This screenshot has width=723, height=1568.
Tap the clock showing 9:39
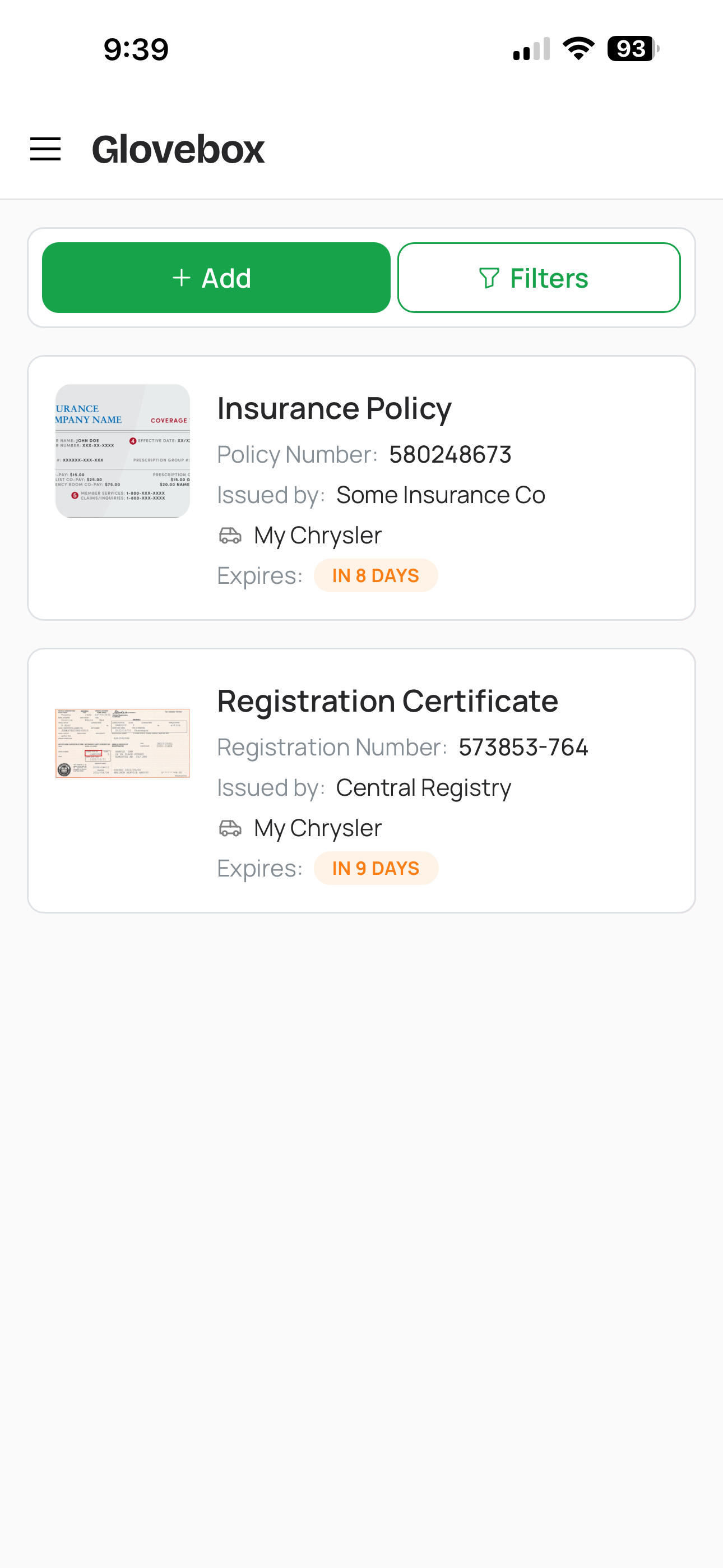click(135, 49)
